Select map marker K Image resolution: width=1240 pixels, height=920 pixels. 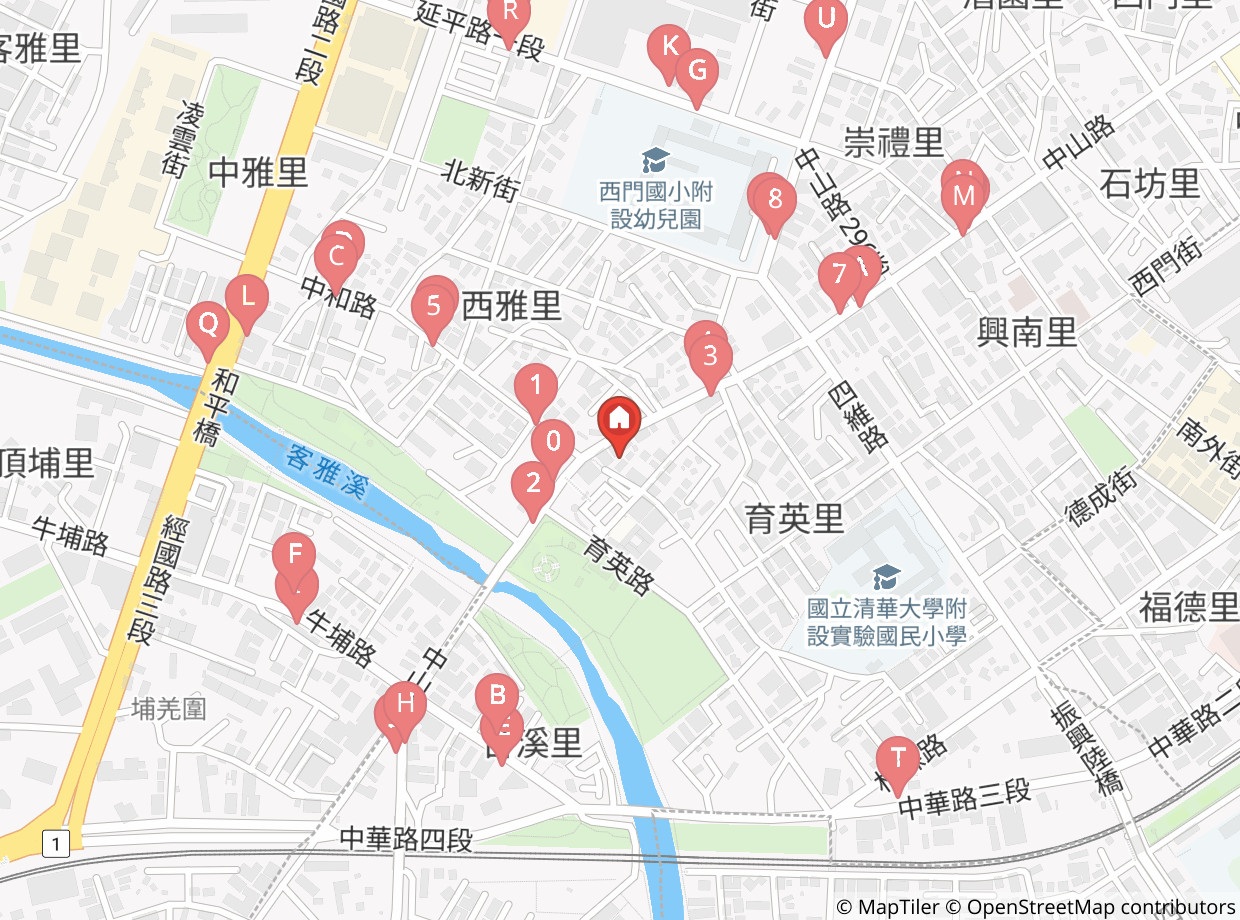pyautogui.click(x=669, y=46)
